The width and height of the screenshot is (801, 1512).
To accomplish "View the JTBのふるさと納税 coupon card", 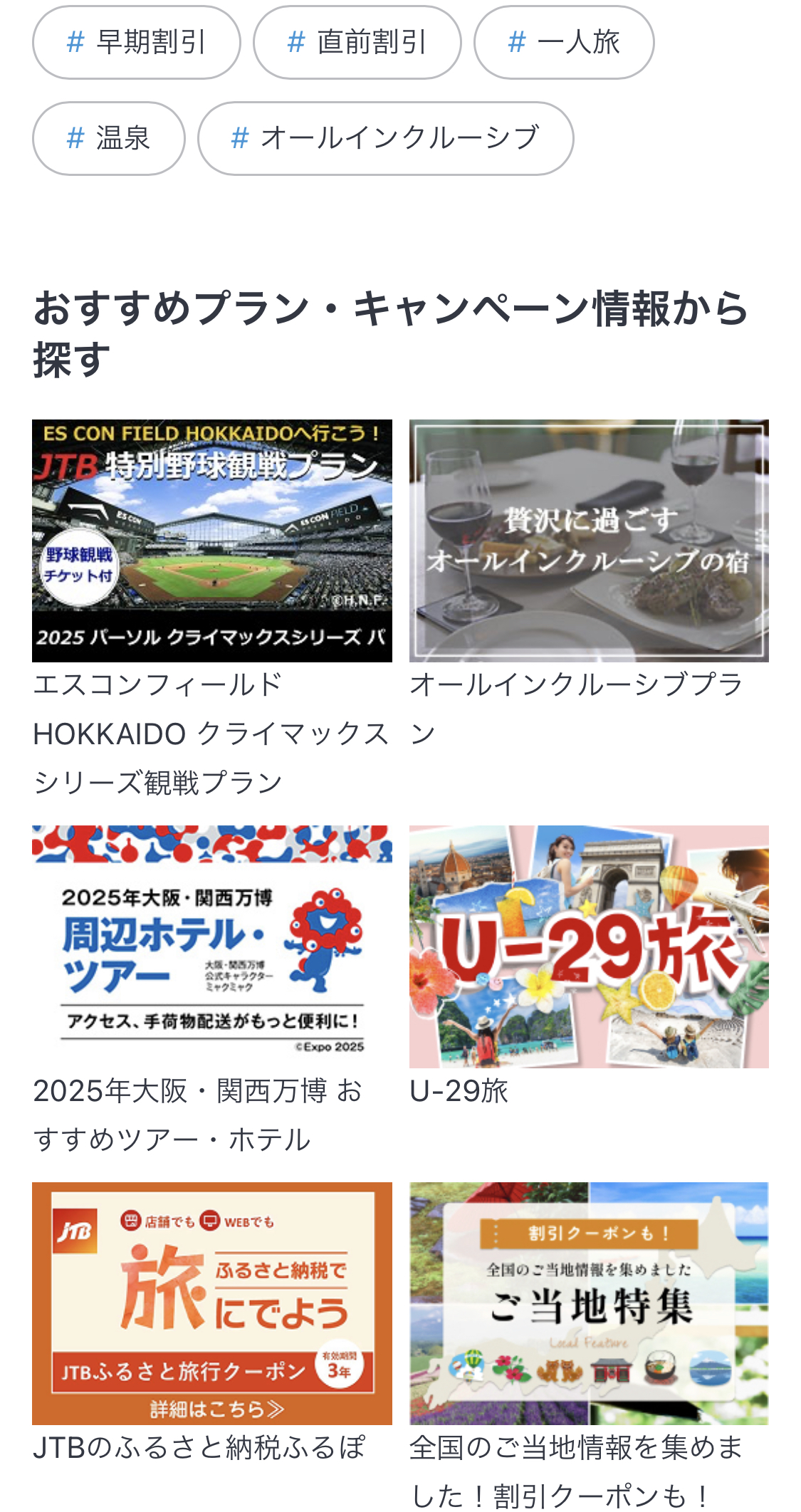I will (211, 1303).
